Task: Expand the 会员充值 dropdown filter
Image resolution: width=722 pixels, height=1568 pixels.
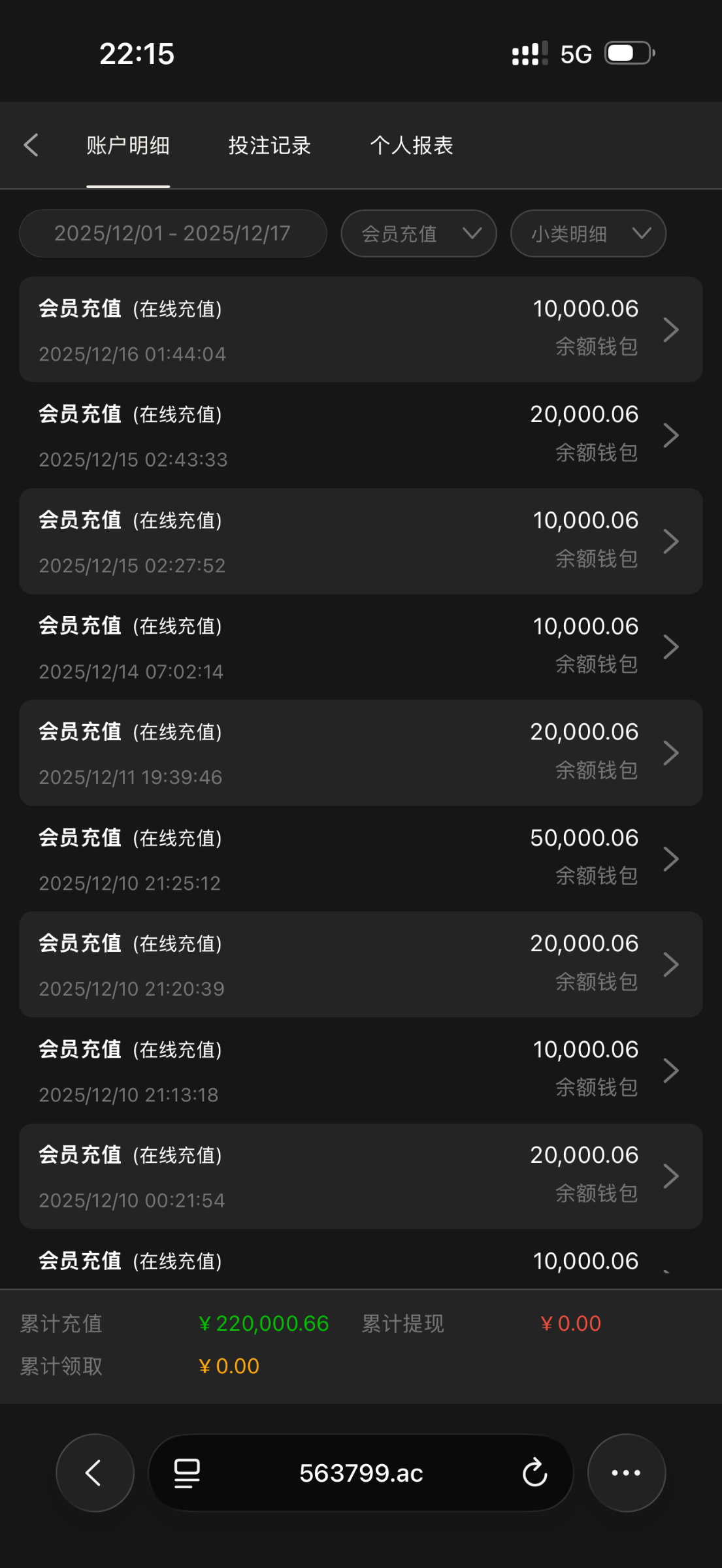Action: tap(418, 233)
